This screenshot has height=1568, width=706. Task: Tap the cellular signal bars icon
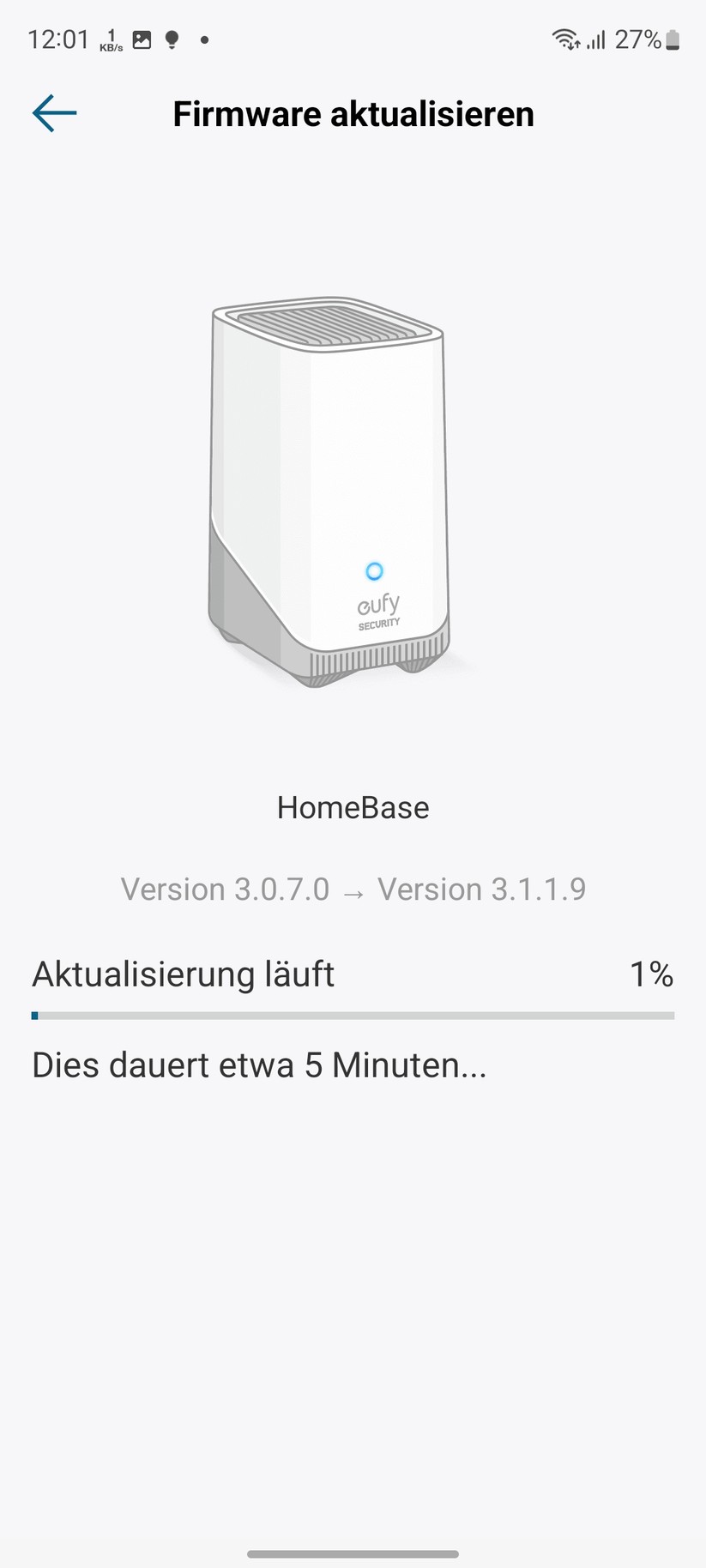pos(596,39)
